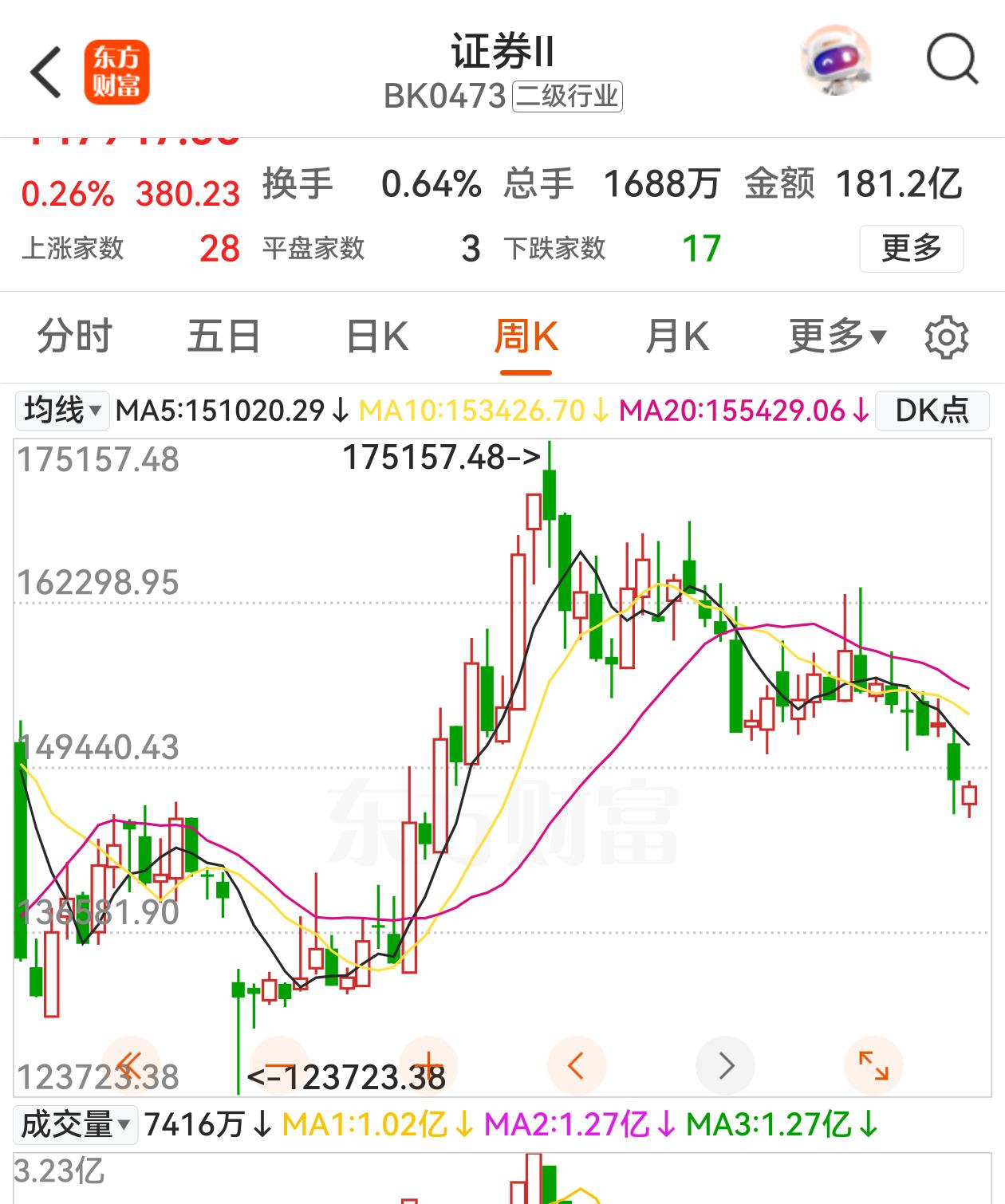Jump to earliest data with double-arrow icon
The width and height of the screenshot is (1005, 1204).
click(130, 1064)
